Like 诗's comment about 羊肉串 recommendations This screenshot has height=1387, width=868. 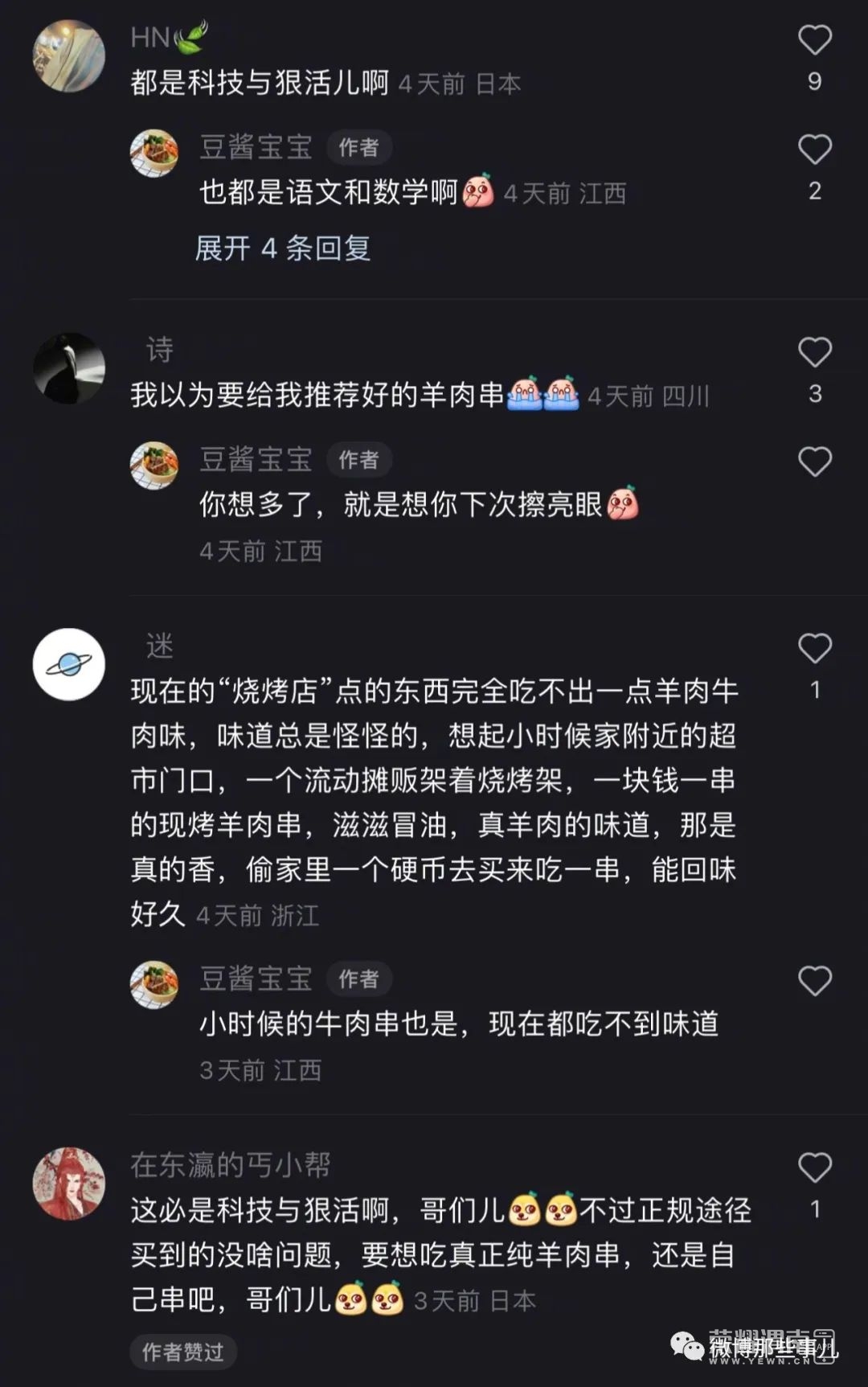(814, 353)
